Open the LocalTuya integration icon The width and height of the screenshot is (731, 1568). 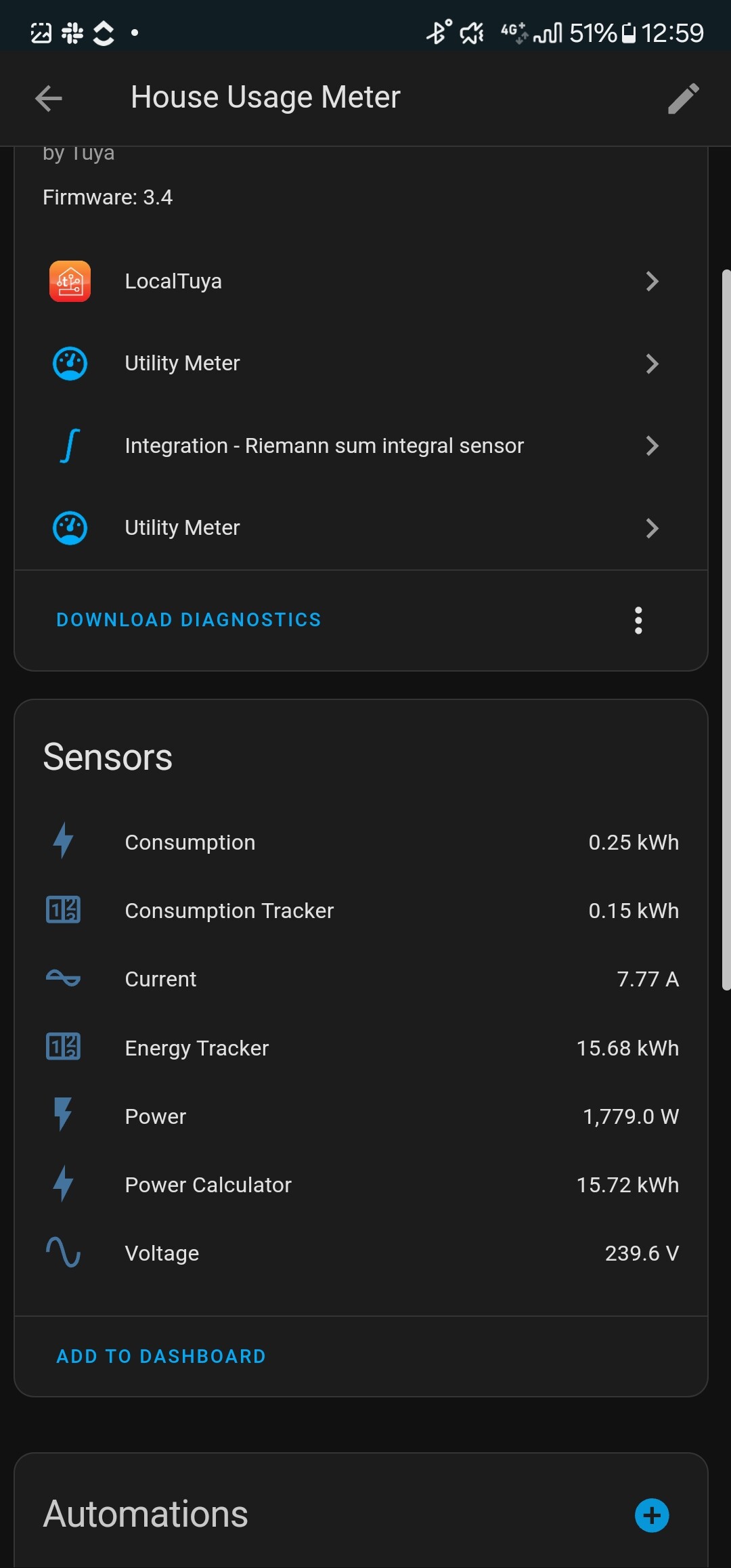point(69,281)
